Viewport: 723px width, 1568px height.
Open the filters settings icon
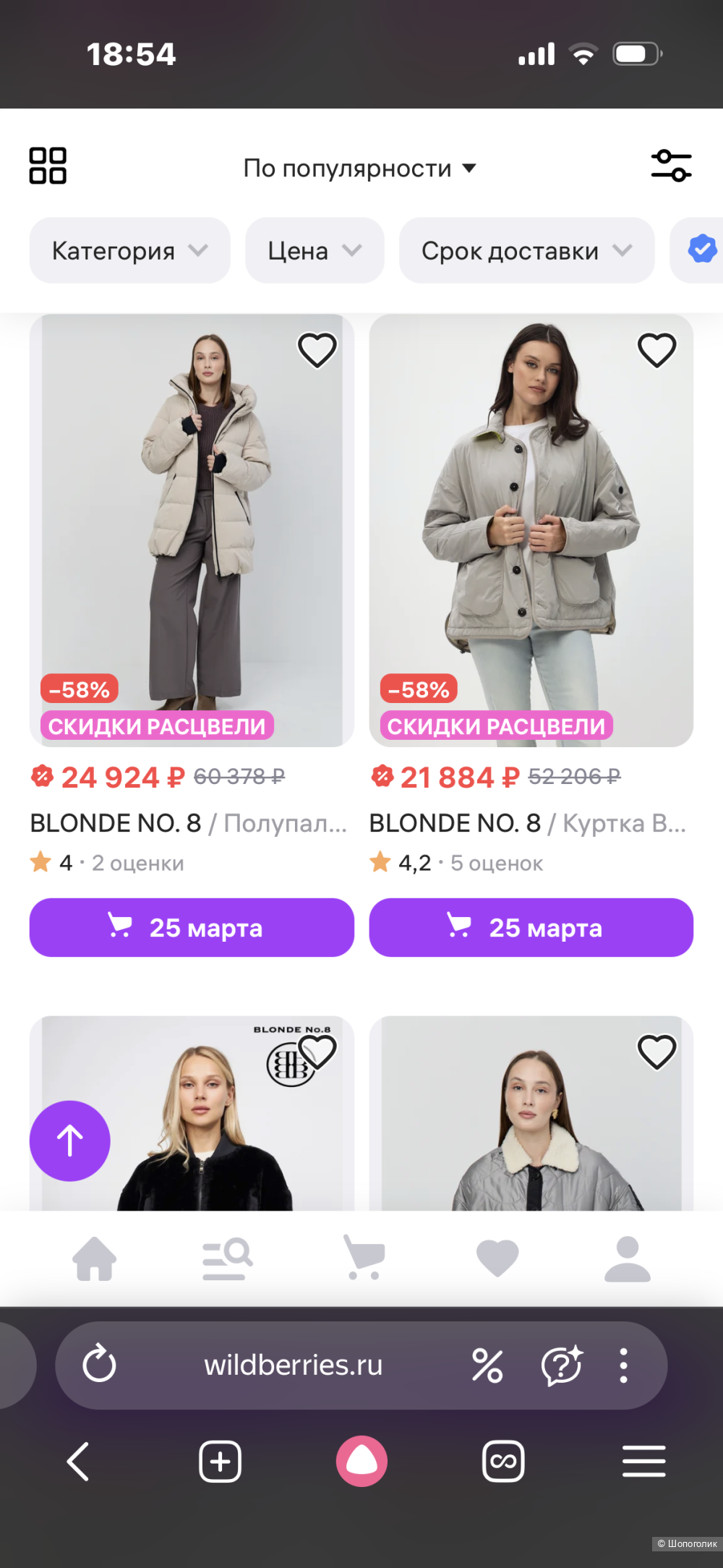(672, 165)
